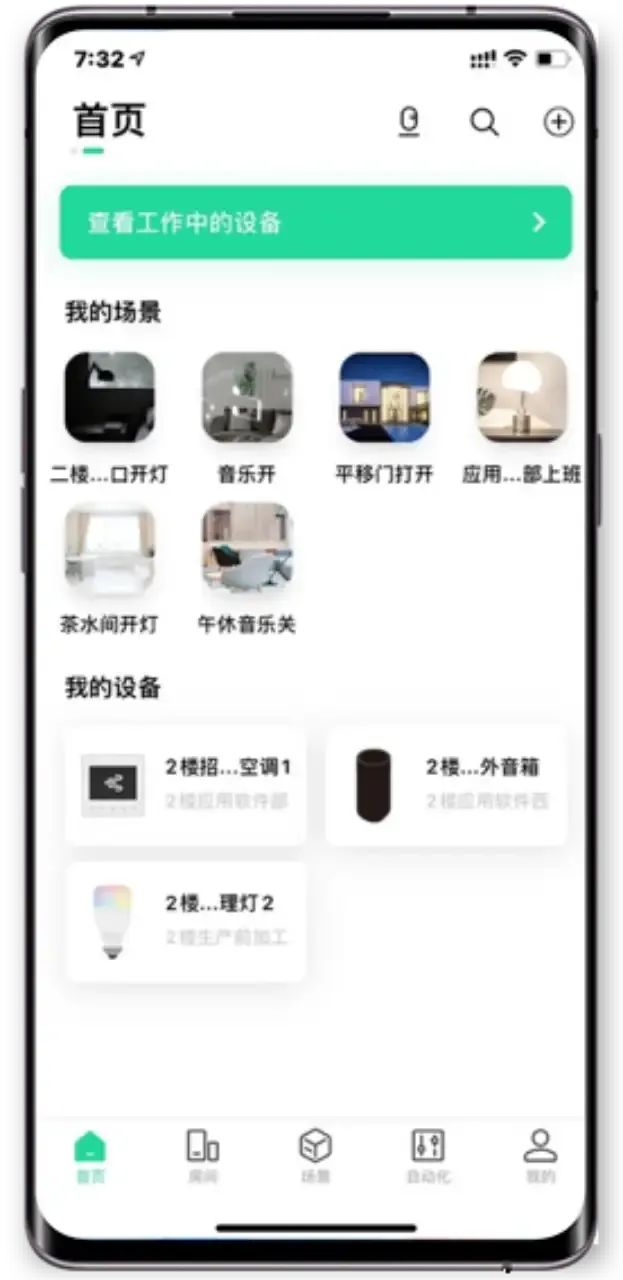The height and width of the screenshot is (1280, 623).
Task: Tap the plus icon to add device
Action: (x=558, y=122)
